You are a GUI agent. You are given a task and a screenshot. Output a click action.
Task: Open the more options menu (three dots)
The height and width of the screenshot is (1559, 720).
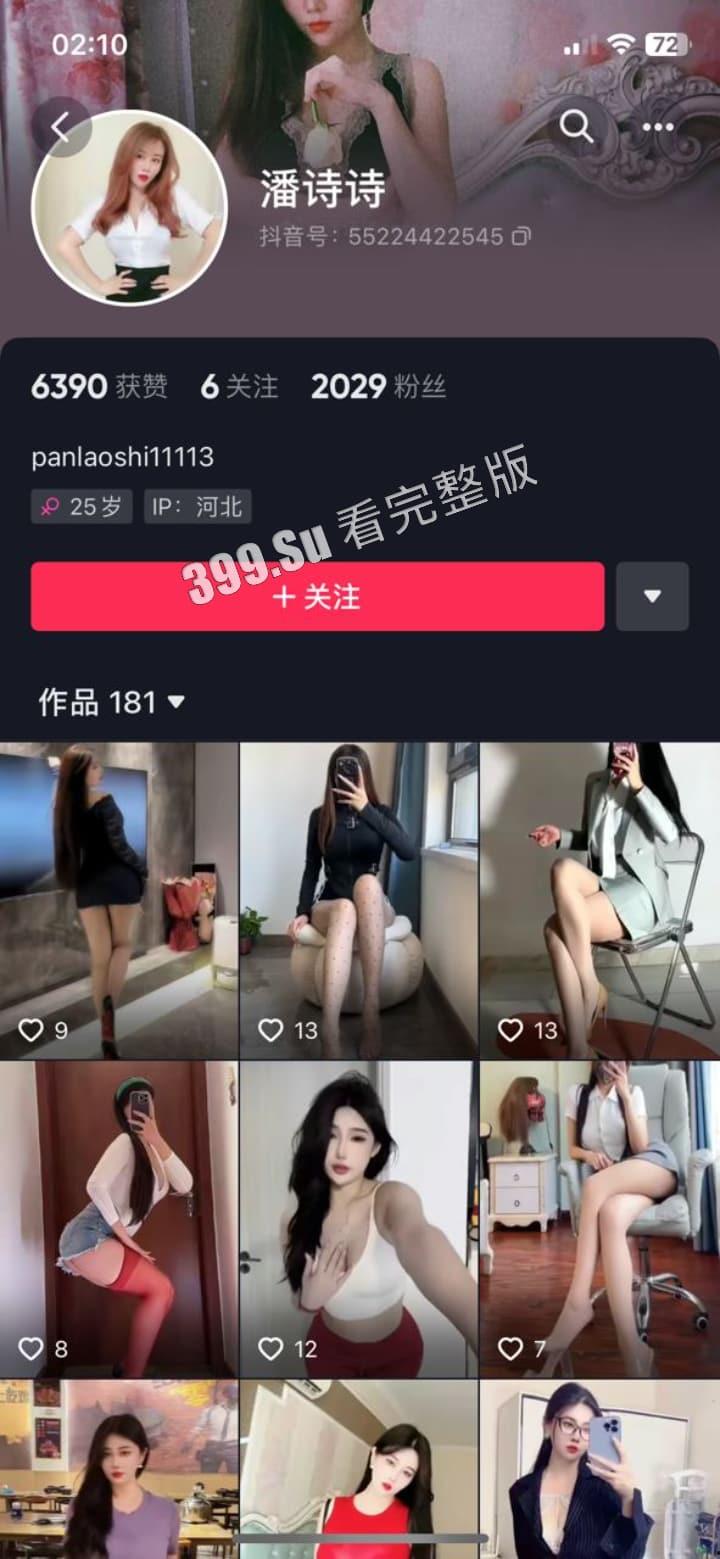pyautogui.click(x=658, y=127)
